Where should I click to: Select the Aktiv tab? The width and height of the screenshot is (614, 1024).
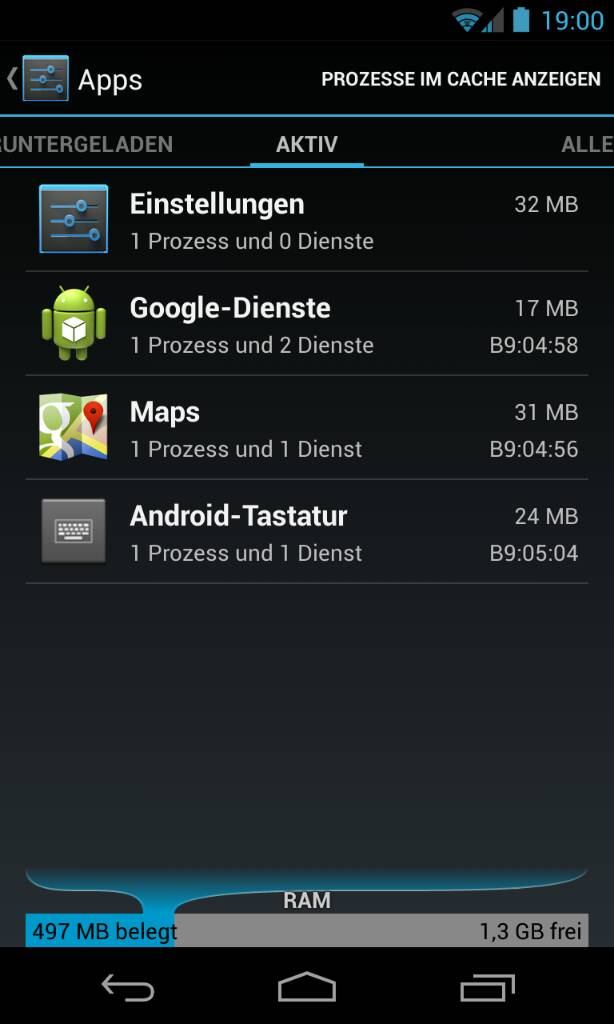tap(307, 144)
